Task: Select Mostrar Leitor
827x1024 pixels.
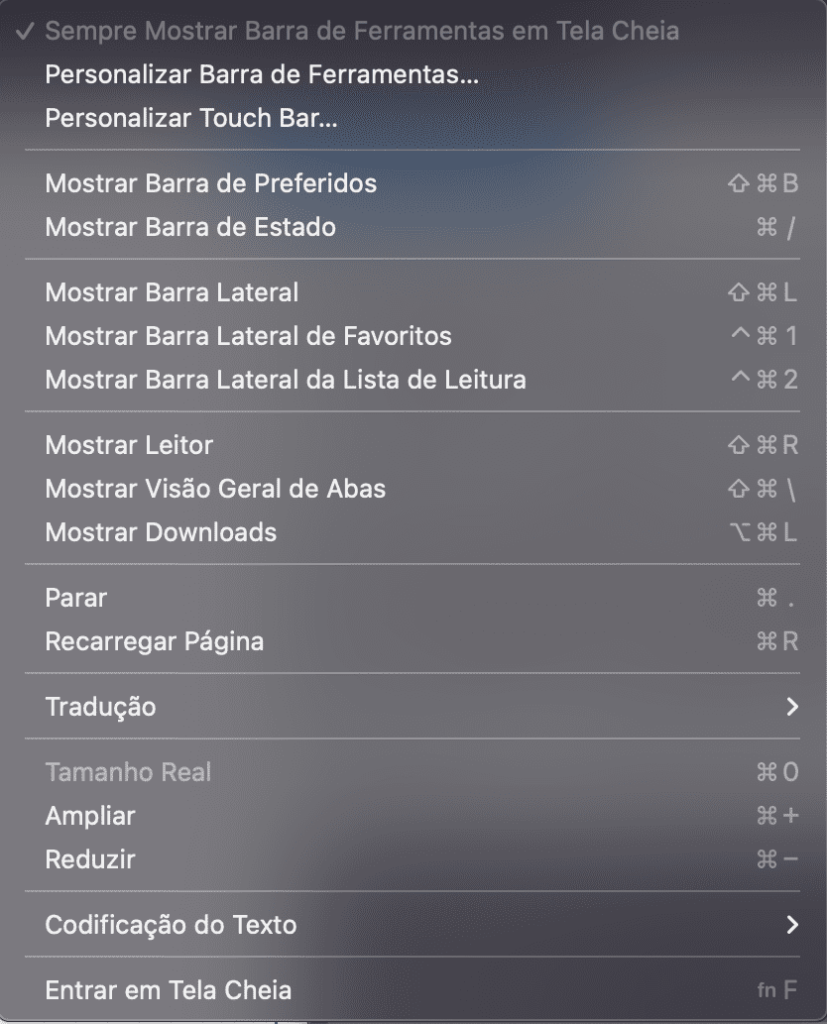Action: (x=129, y=445)
